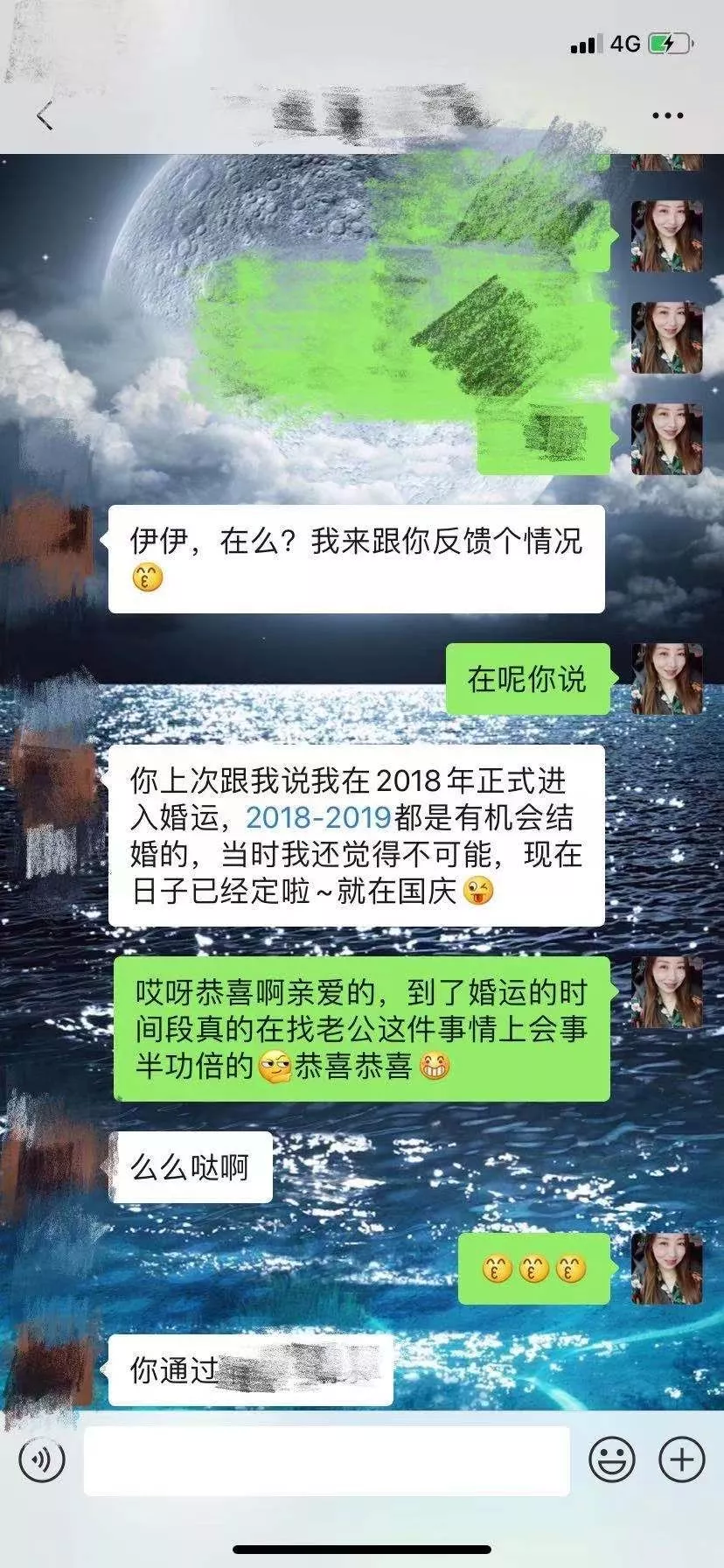Switch to voice message input
The height and width of the screenshot is (1568, 724).
coord(42,1460)
